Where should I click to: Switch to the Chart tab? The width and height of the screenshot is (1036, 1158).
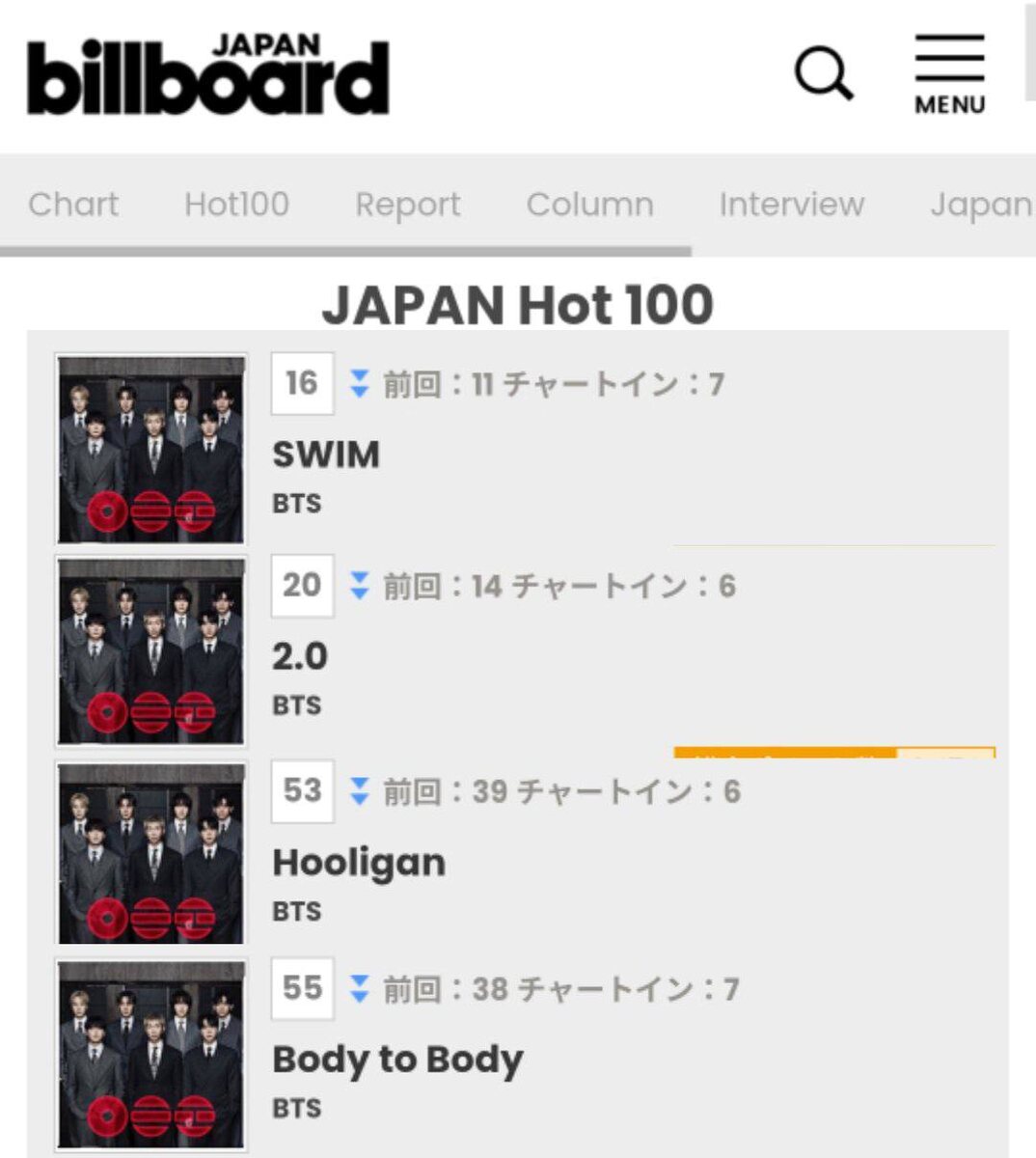click(x=74, y=205)
